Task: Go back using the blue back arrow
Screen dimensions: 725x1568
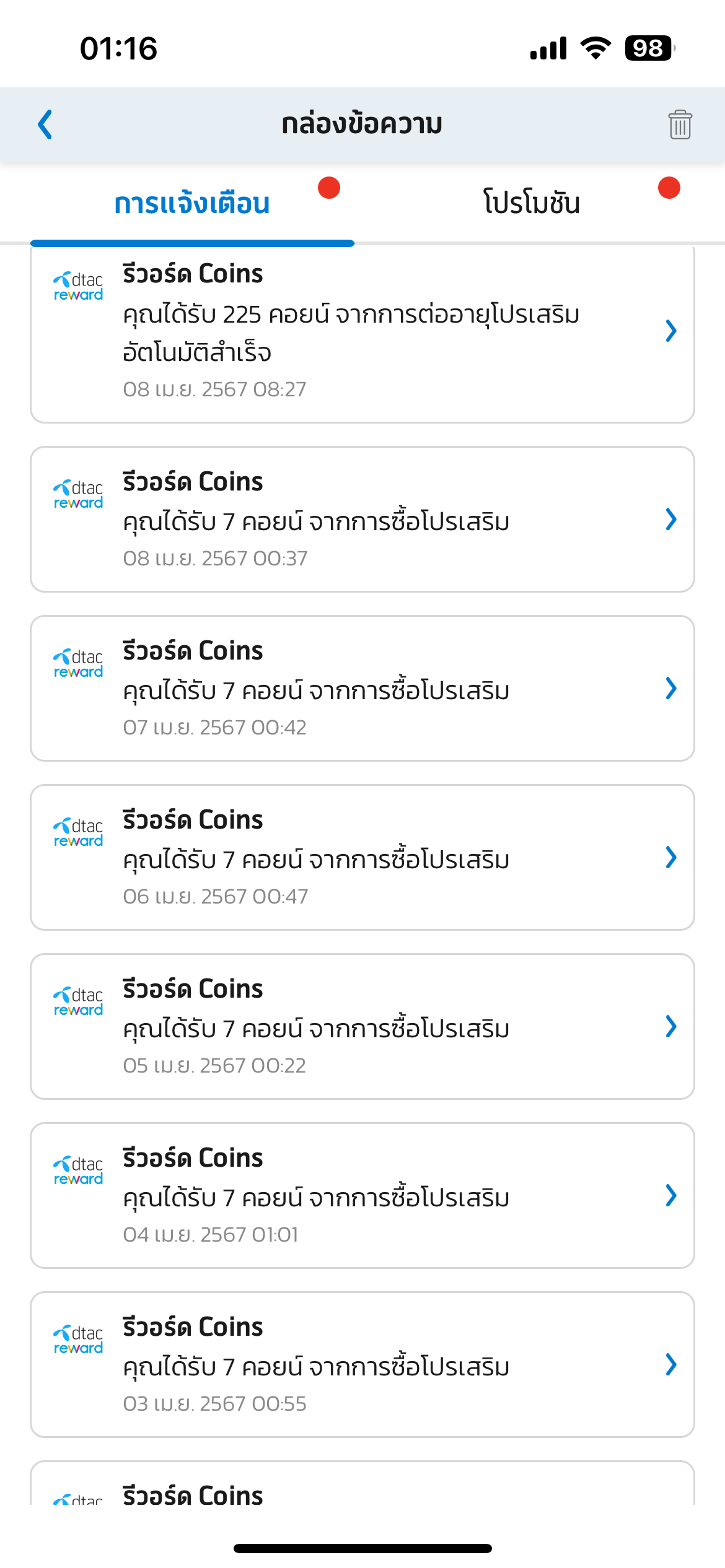Action: [45, 124]
